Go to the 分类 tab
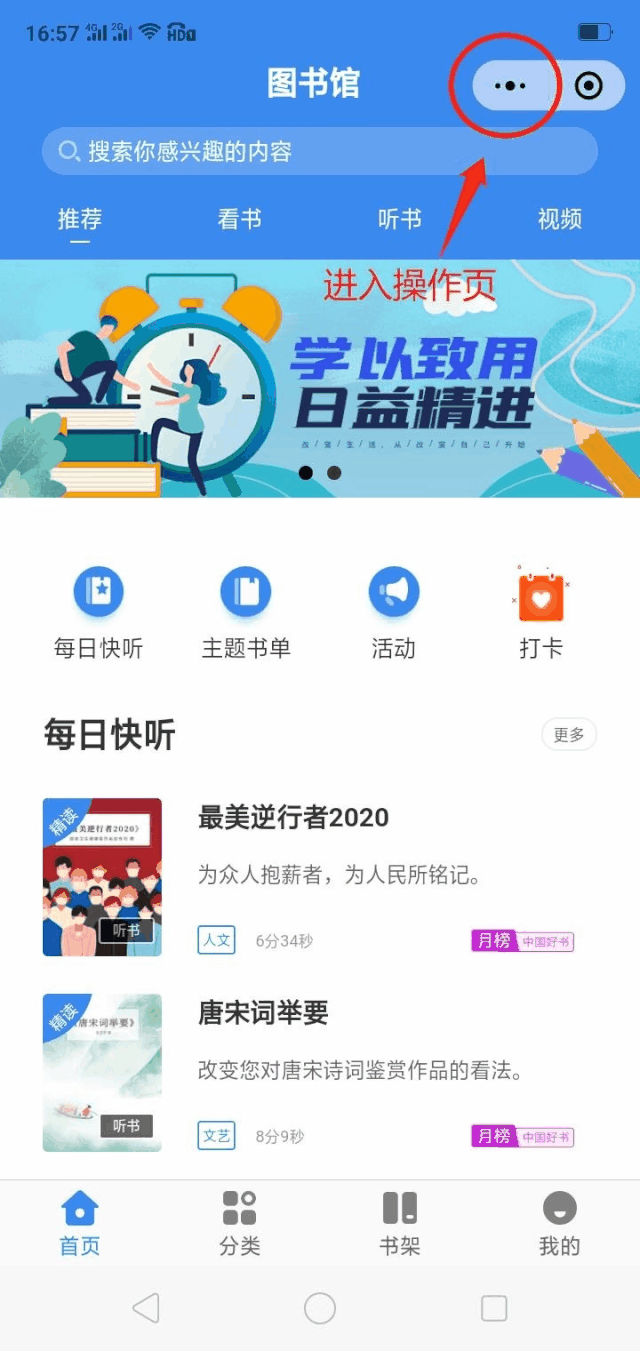 tap(240, 1222)
